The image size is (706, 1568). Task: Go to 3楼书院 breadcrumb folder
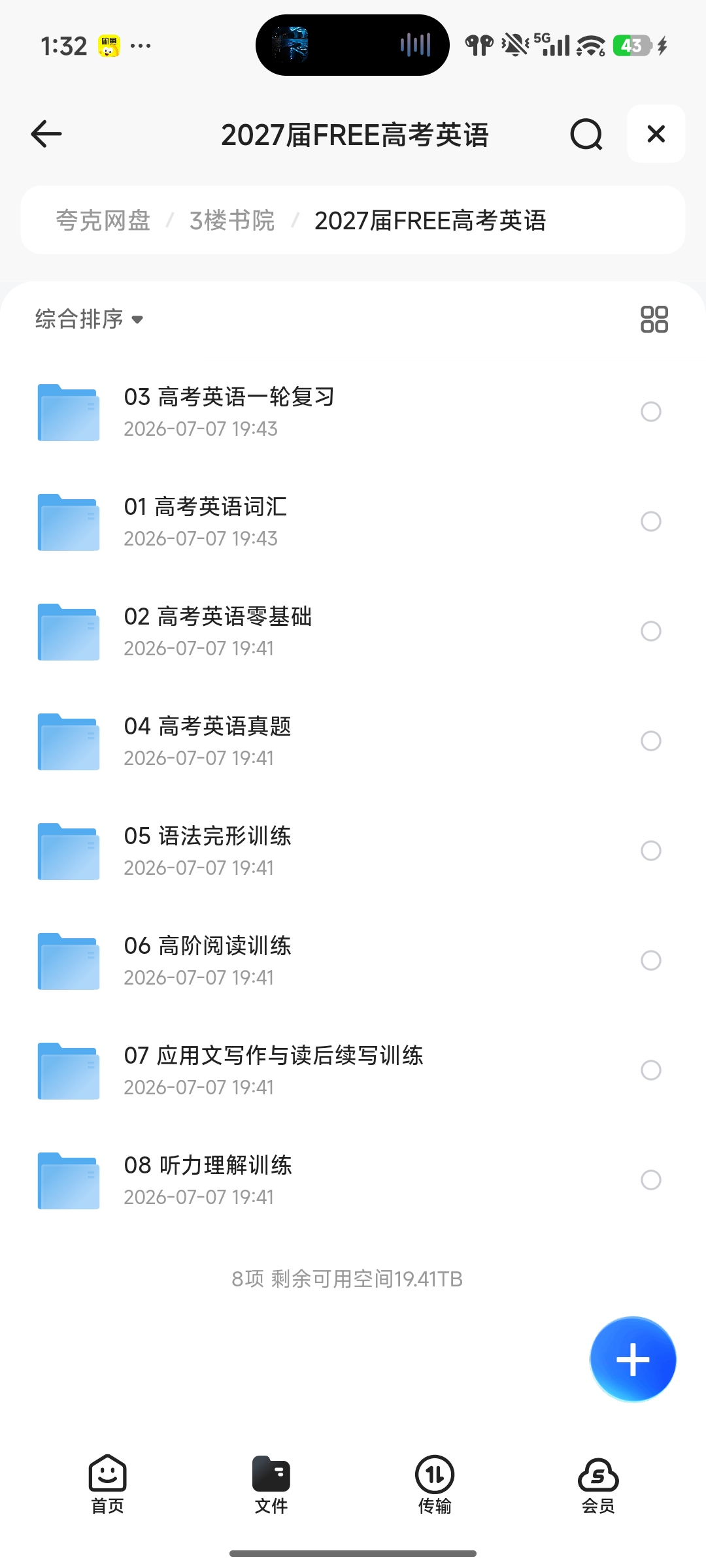pyautogui.click(x=232, y=220)
